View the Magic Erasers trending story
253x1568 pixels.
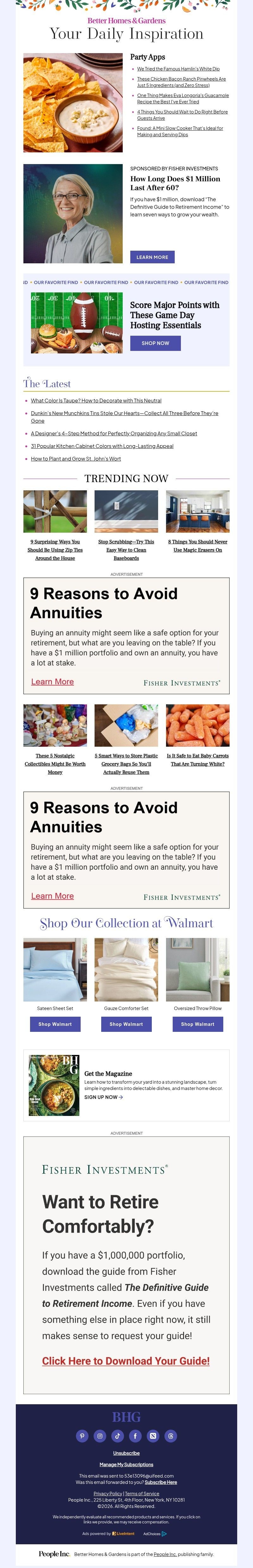tap(198, 545)
